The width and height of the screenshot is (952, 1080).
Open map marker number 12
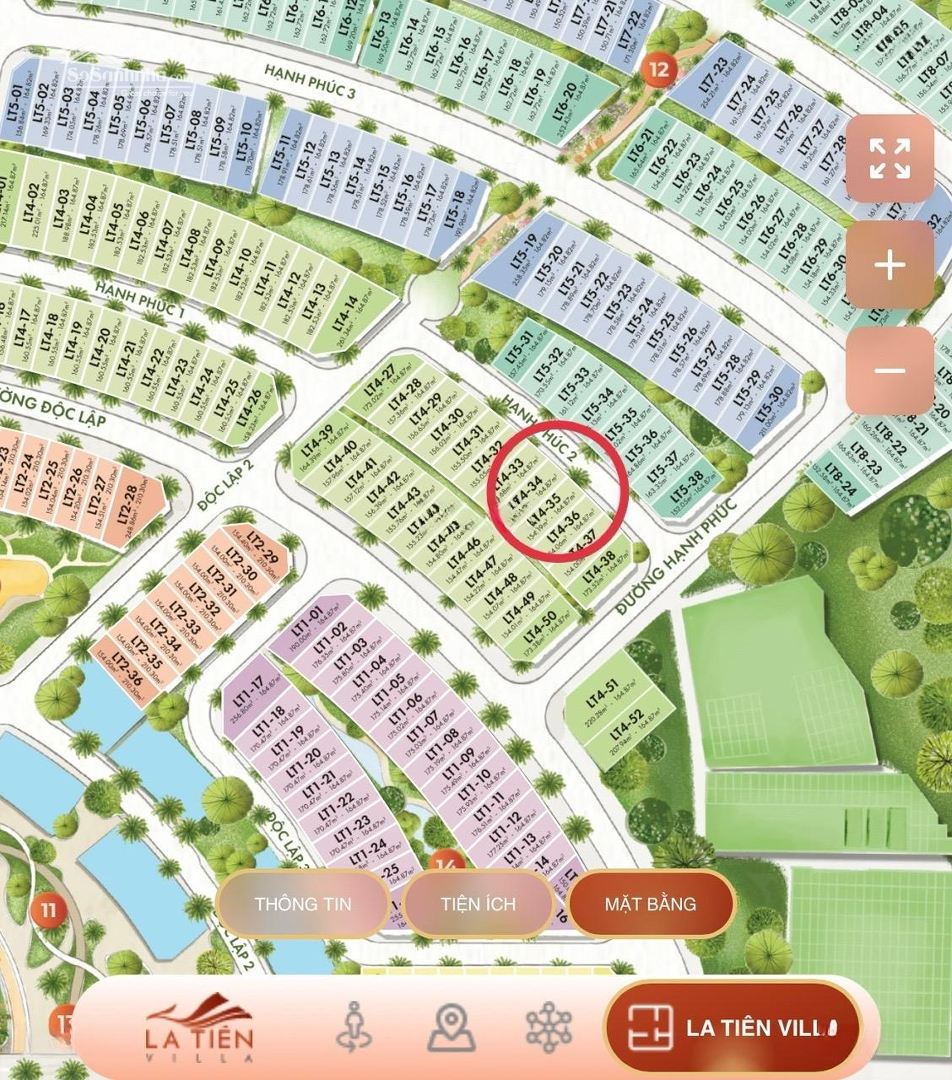[x=659, y=69]
